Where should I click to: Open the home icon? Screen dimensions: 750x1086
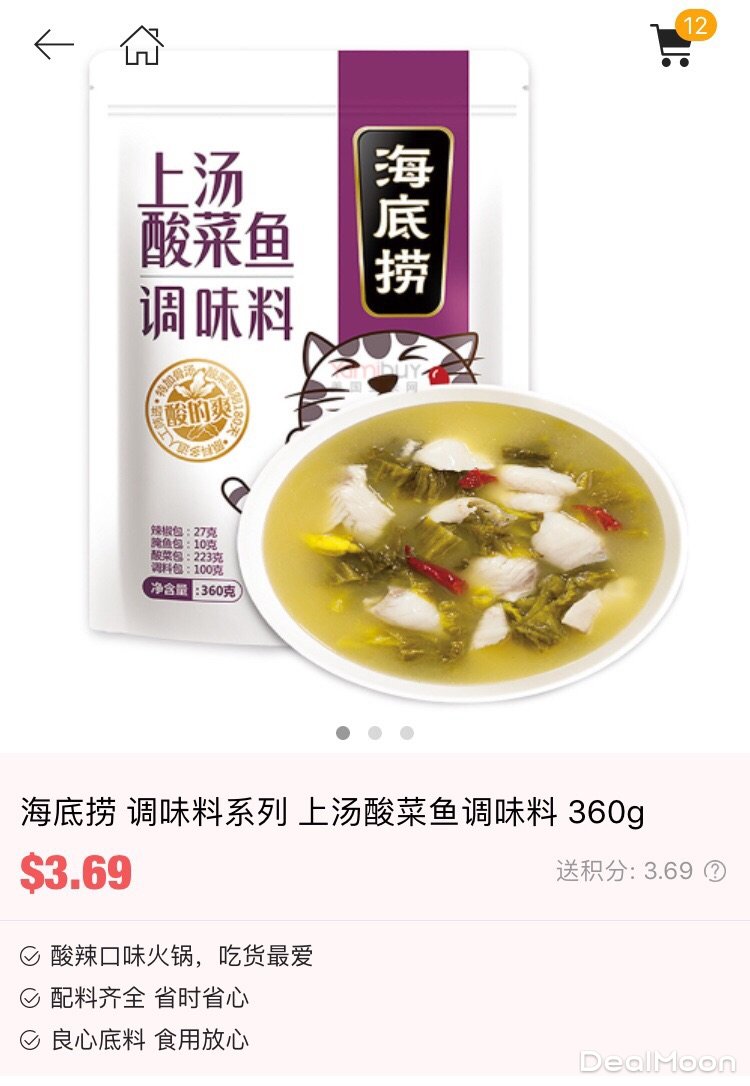pyautogui.click(x=142, y=45)
